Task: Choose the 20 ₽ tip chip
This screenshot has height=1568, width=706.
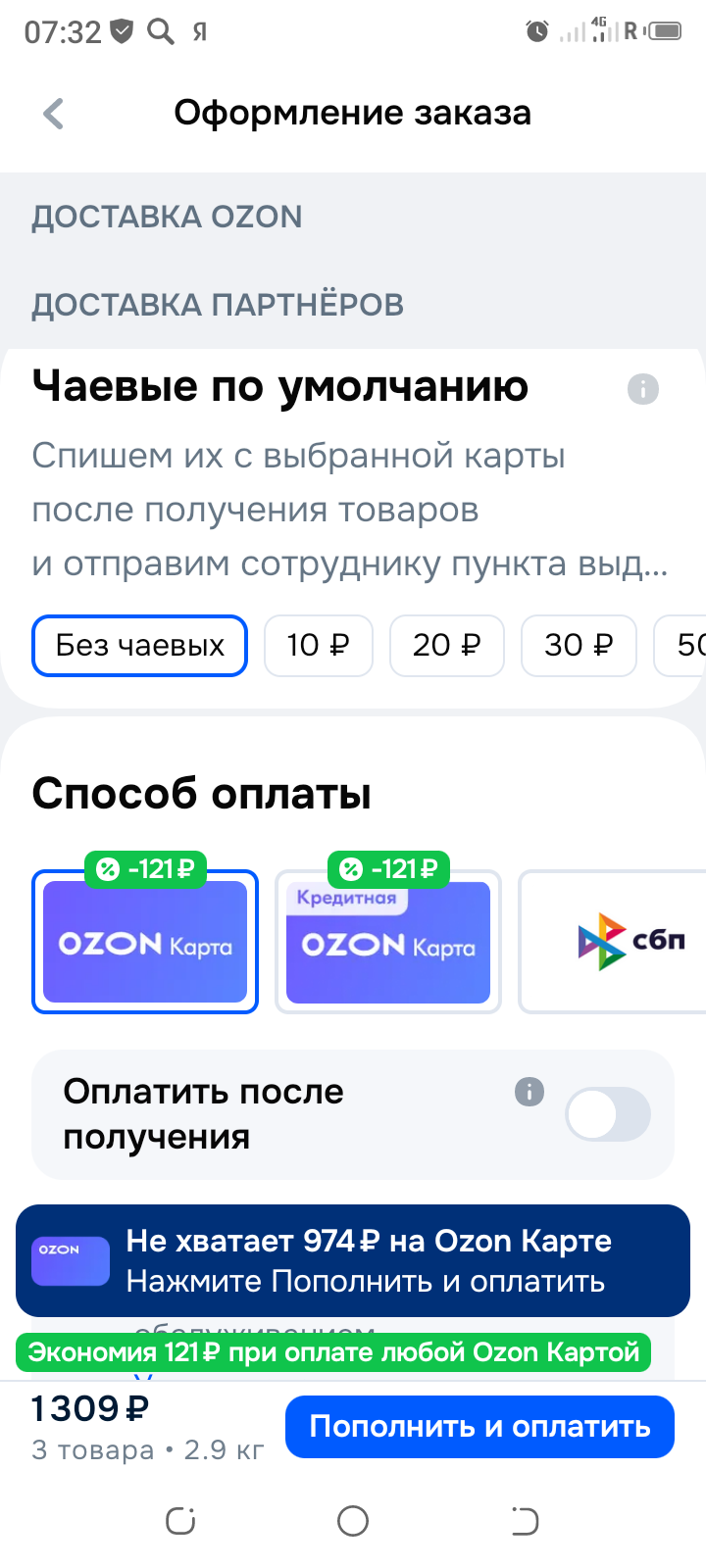Action: pyautogui.click(x=446, y=646)
